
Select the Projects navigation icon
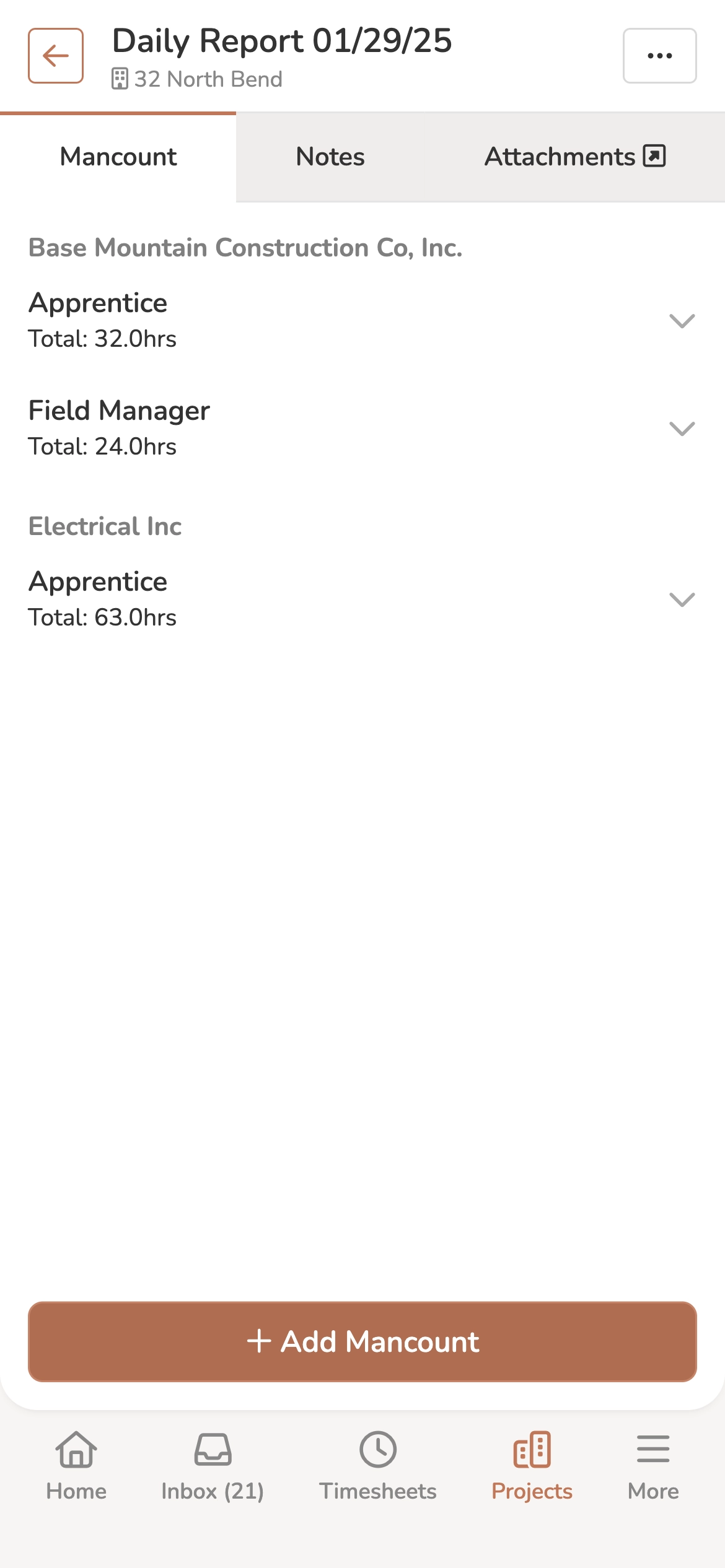[532, 1463]
